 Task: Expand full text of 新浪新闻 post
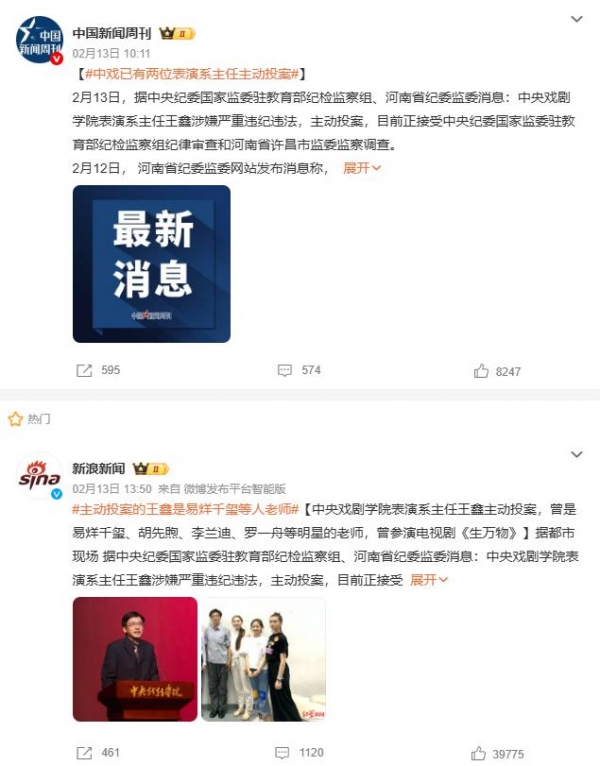(429, 579)
